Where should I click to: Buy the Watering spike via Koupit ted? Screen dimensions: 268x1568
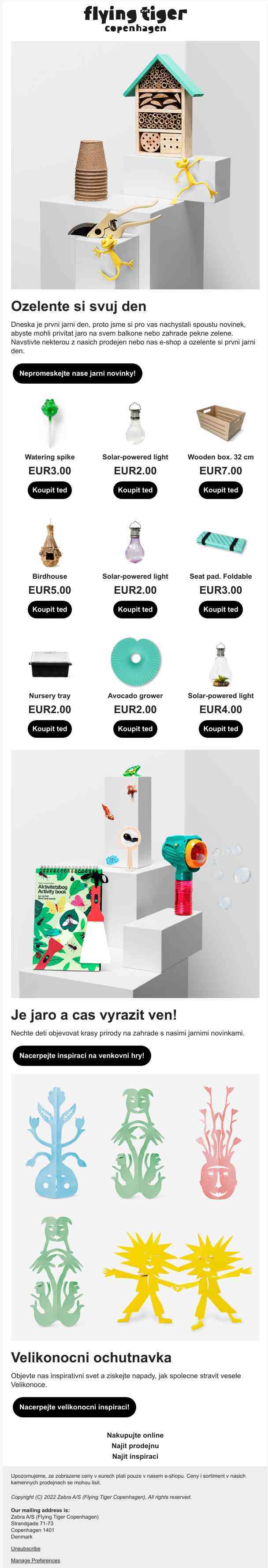pos(50,490)
